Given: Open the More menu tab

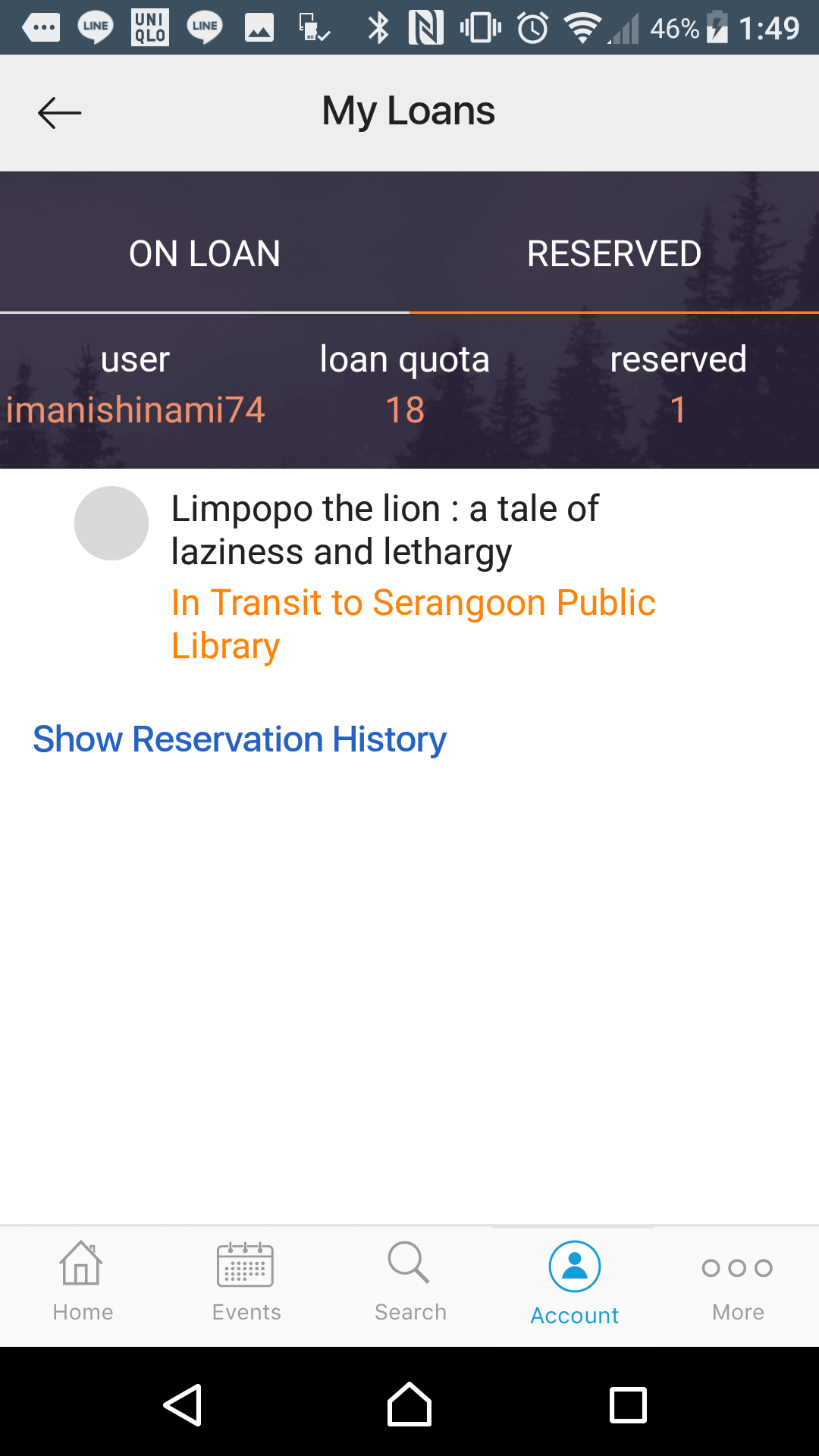Looking at the screenshot, I should coord(737,1283).
